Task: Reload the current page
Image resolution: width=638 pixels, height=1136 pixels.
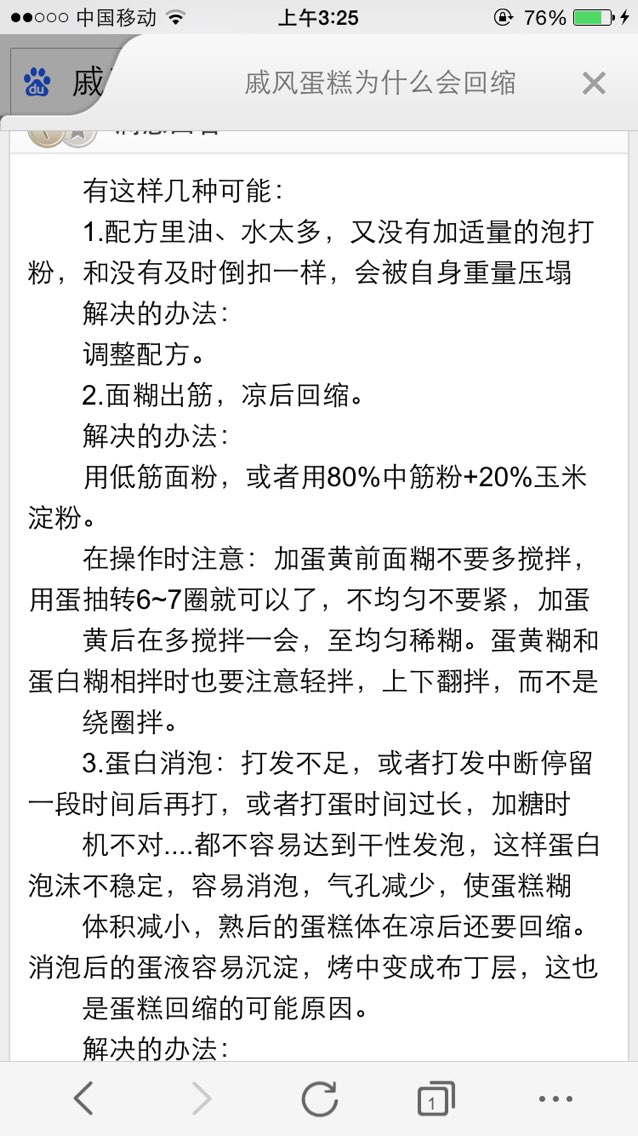Action: coord(319,1098)
